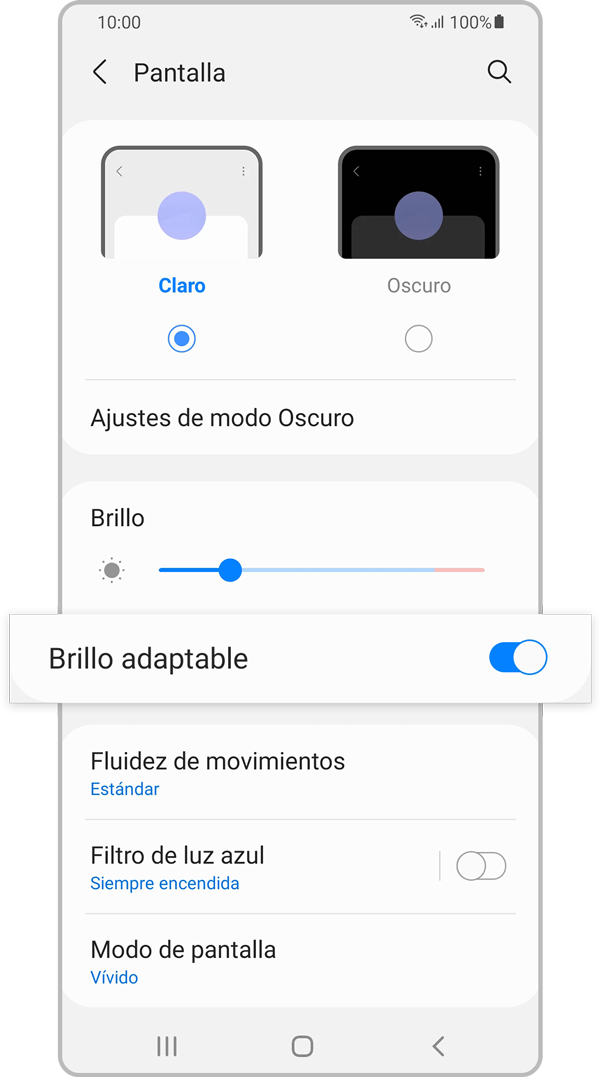Go back from Pantalla settings

click(100, 72)
